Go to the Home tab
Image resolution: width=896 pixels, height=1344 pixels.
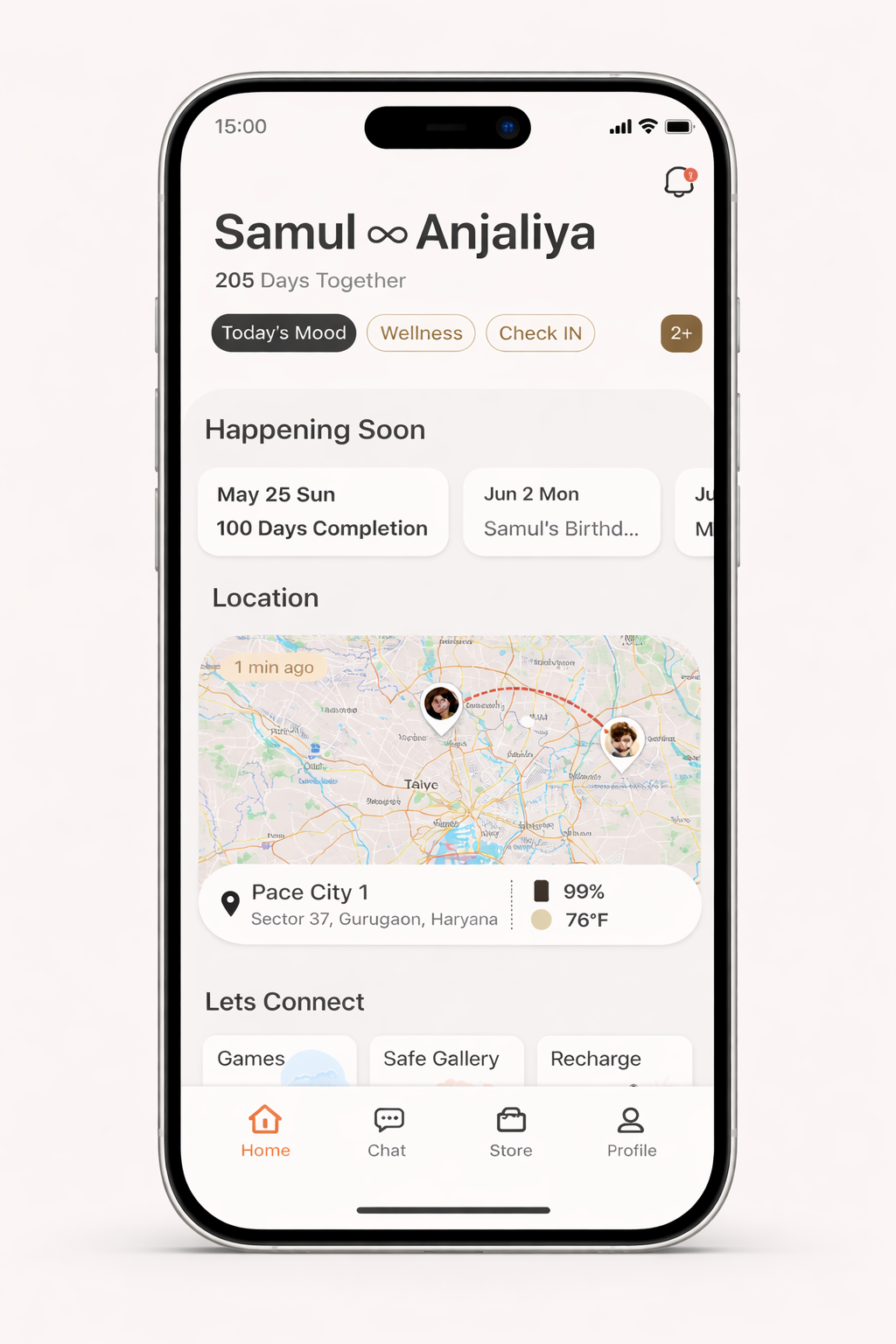265,1131
